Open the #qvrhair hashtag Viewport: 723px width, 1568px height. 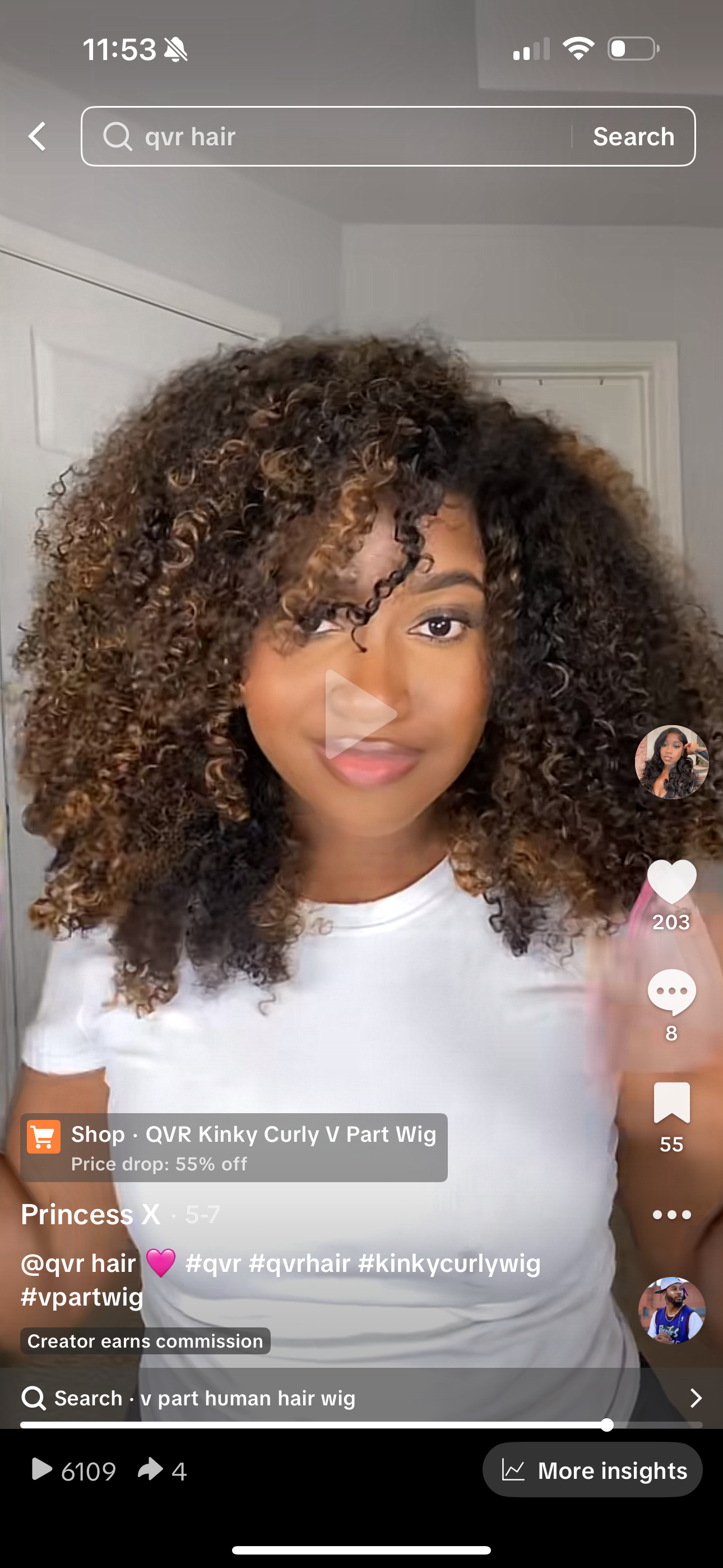[x=299, y=1263]
